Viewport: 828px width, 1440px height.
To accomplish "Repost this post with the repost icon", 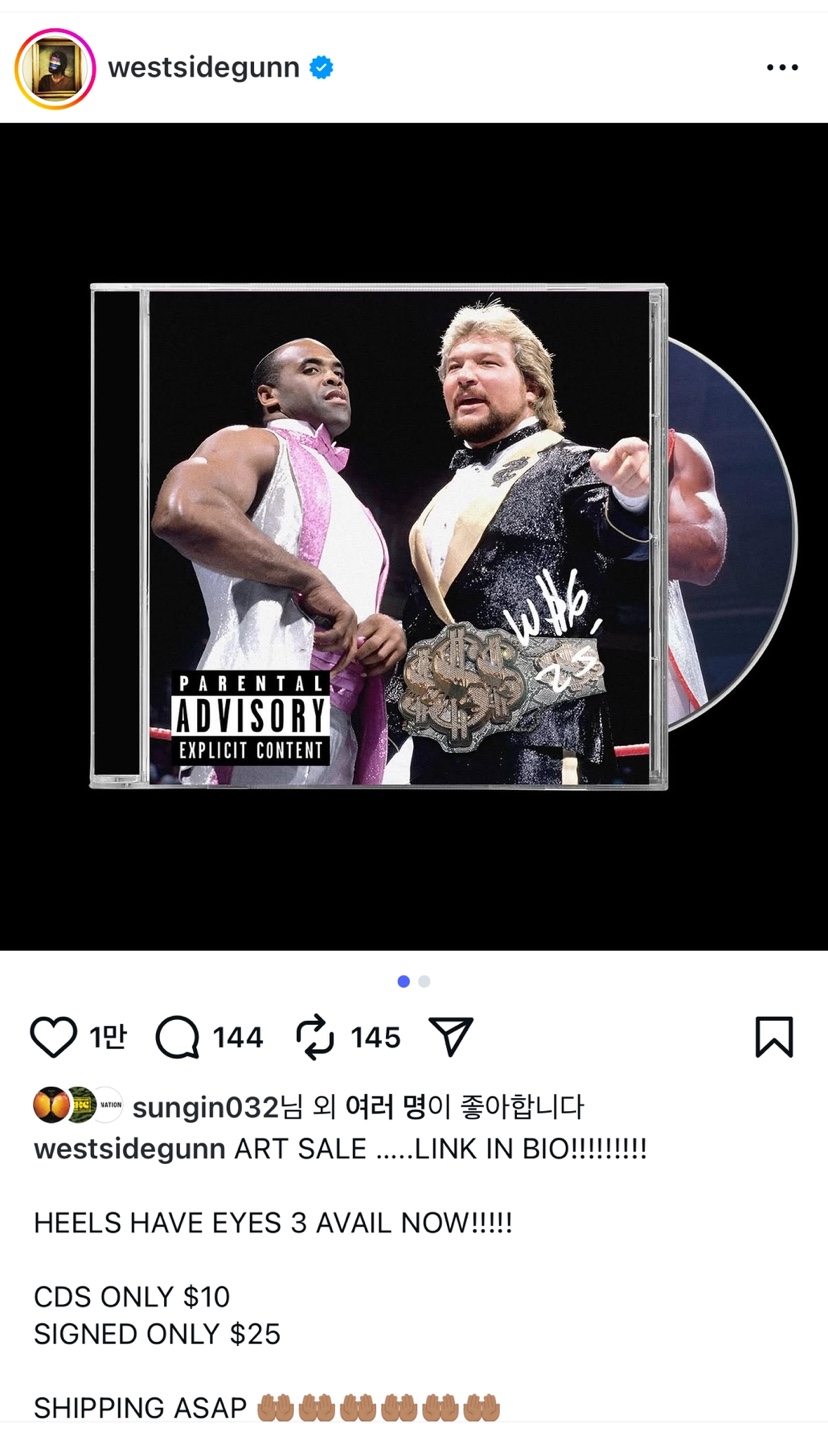I will coord(316,1037).
